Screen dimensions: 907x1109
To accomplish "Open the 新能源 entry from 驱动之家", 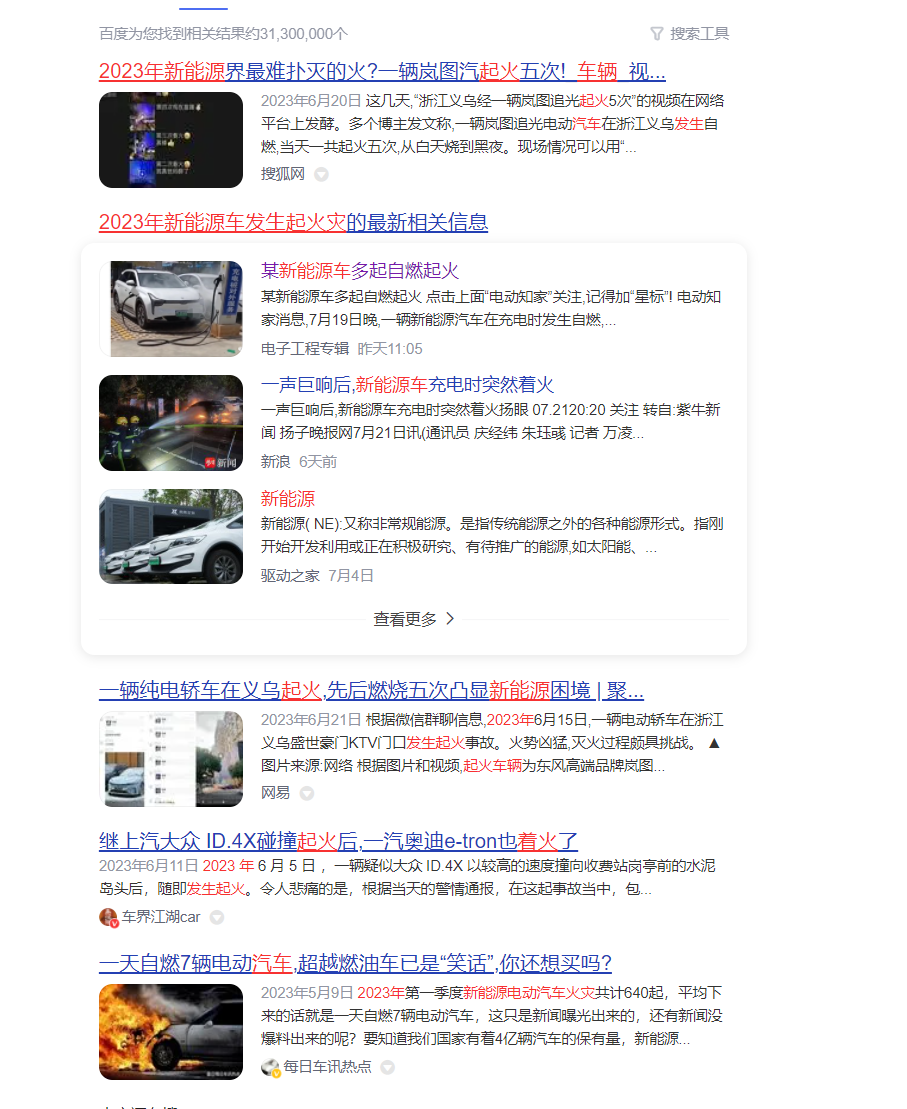I will (x=288, y=499).
